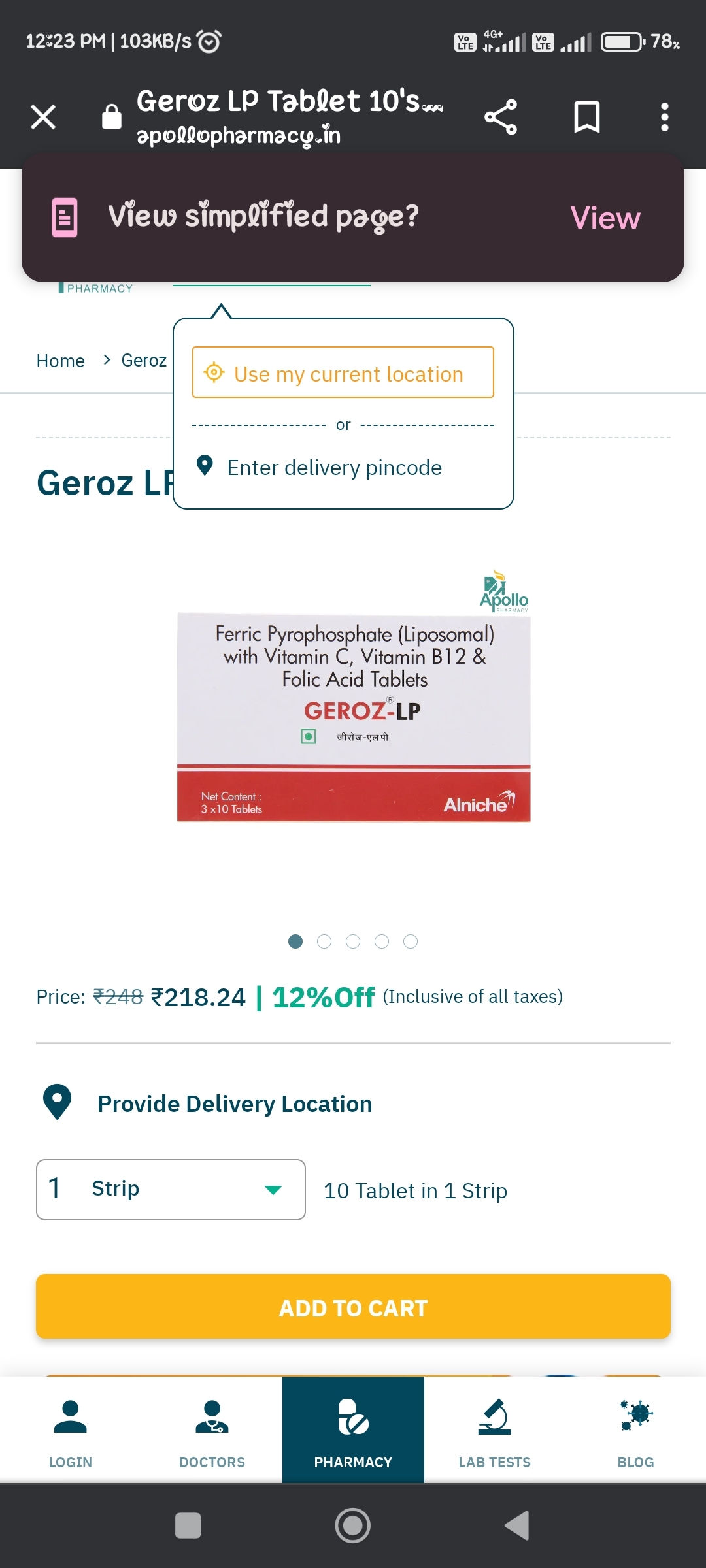The height and width of the screenshot is (1568, 706).
Task: Open the Geroz-LP product image
Action: tap(354, 717)
